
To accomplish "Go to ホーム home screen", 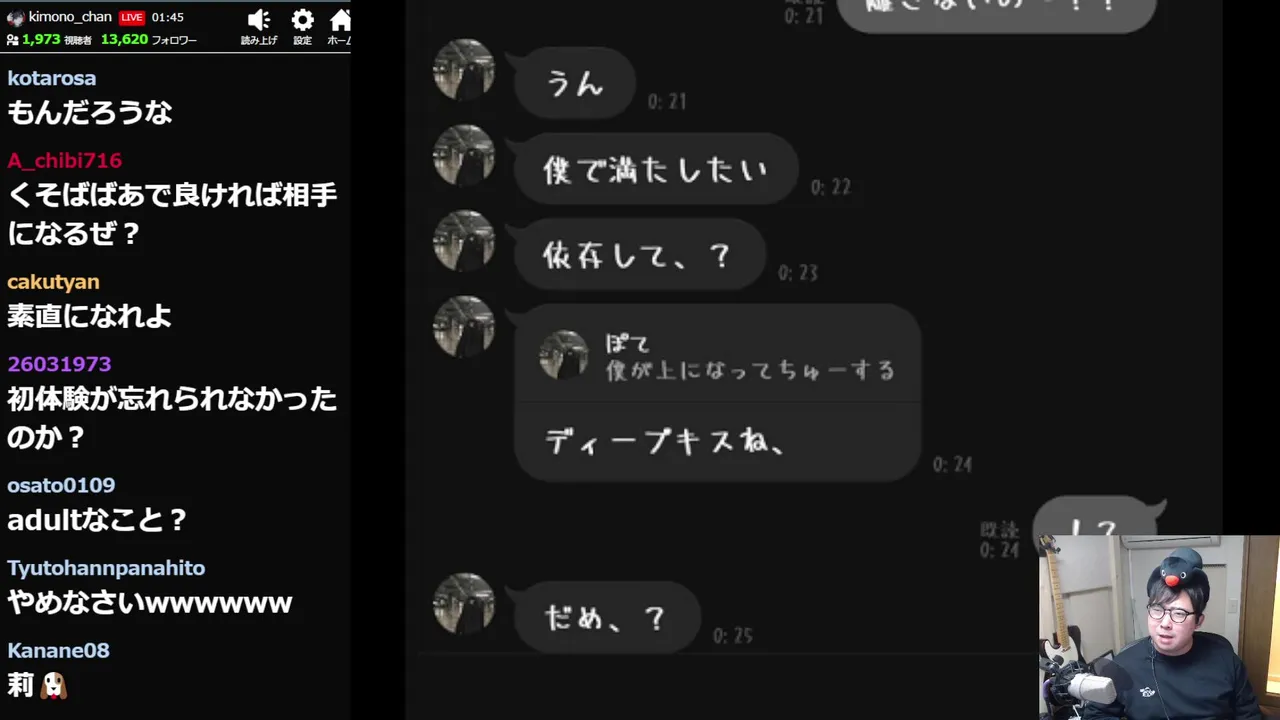I will (340, 24).
